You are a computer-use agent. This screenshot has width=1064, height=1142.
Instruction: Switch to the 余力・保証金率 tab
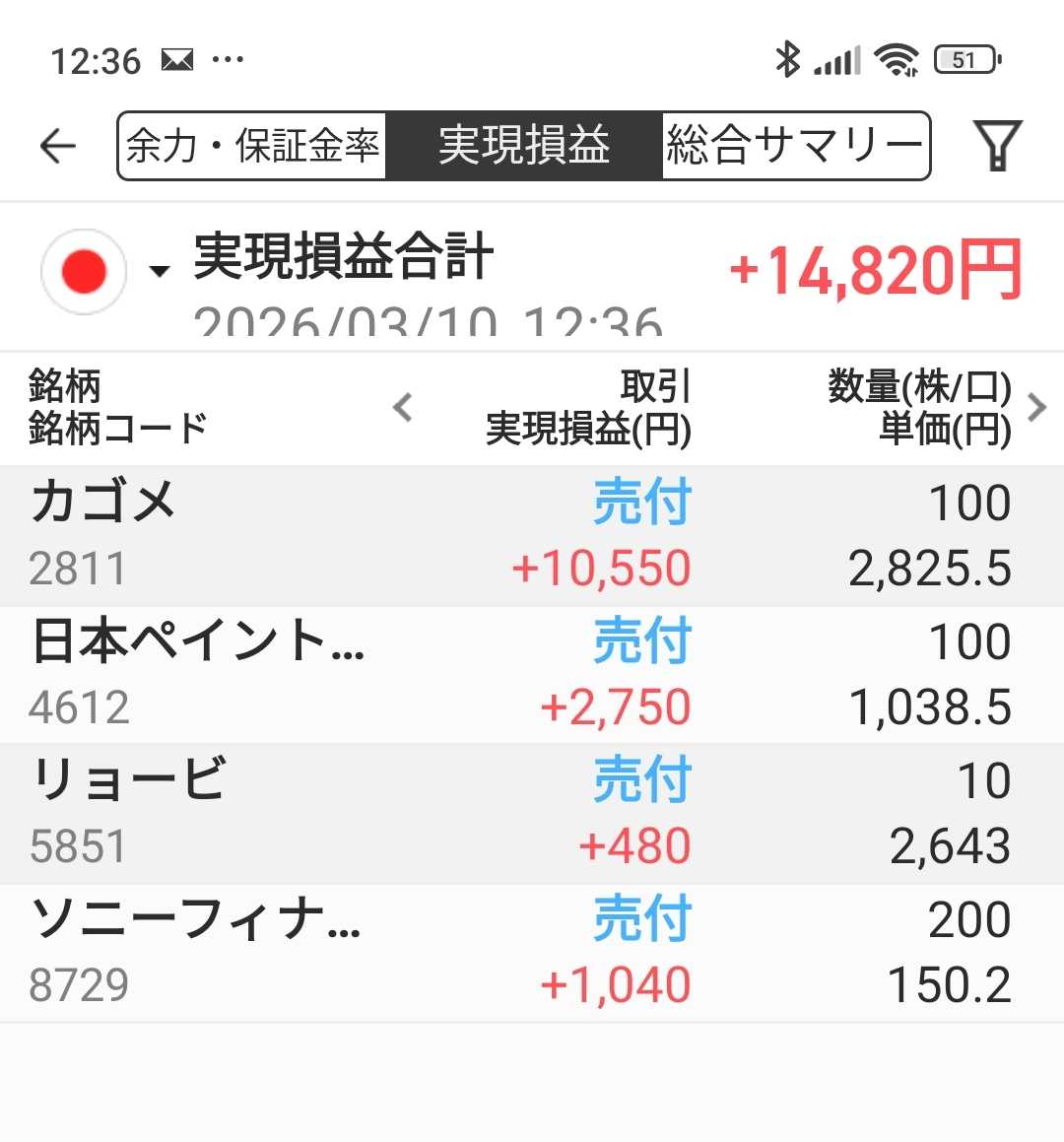click(x=252, y=146)
